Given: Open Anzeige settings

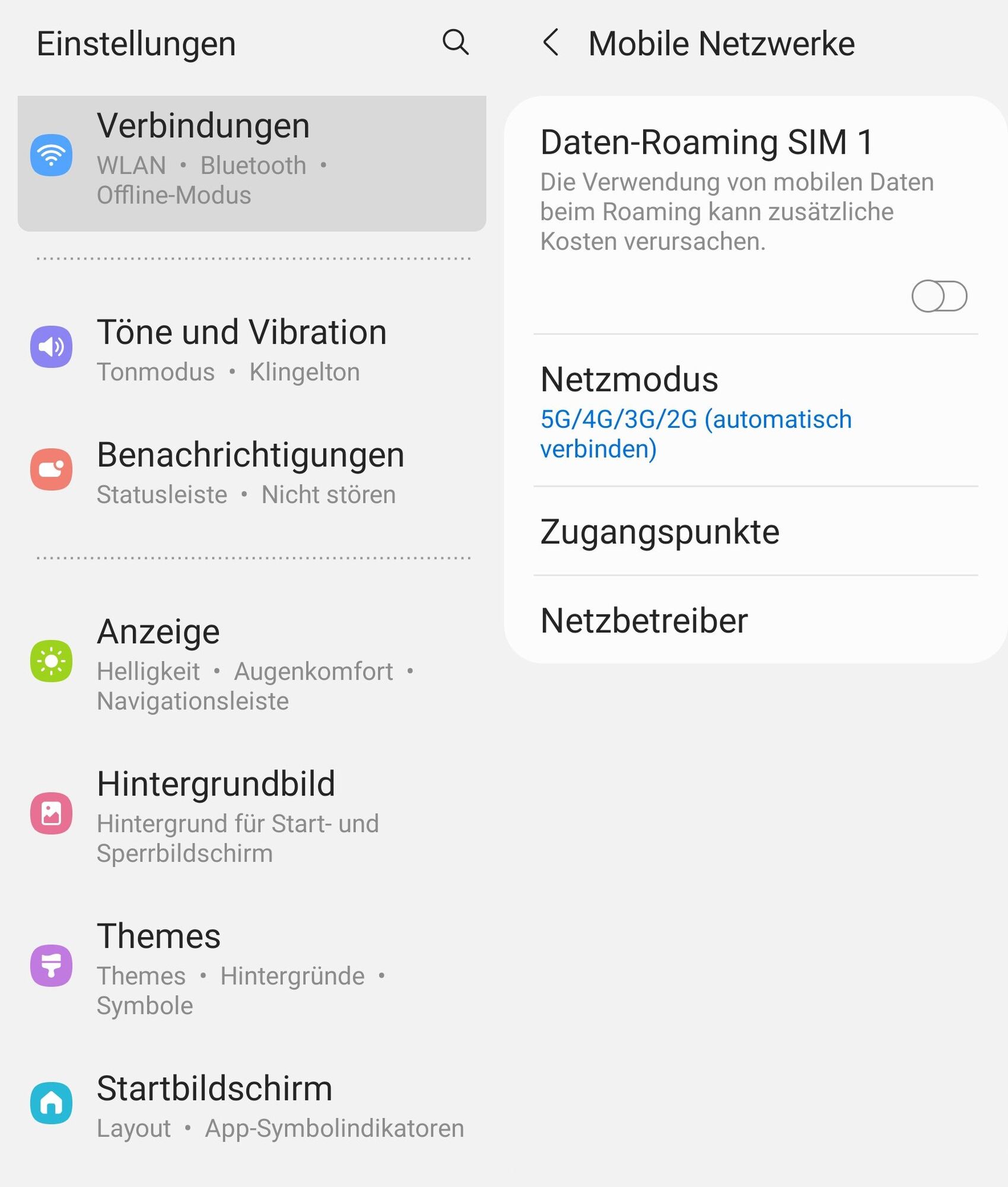Looking at the screenshot, I should coord(252,662).
